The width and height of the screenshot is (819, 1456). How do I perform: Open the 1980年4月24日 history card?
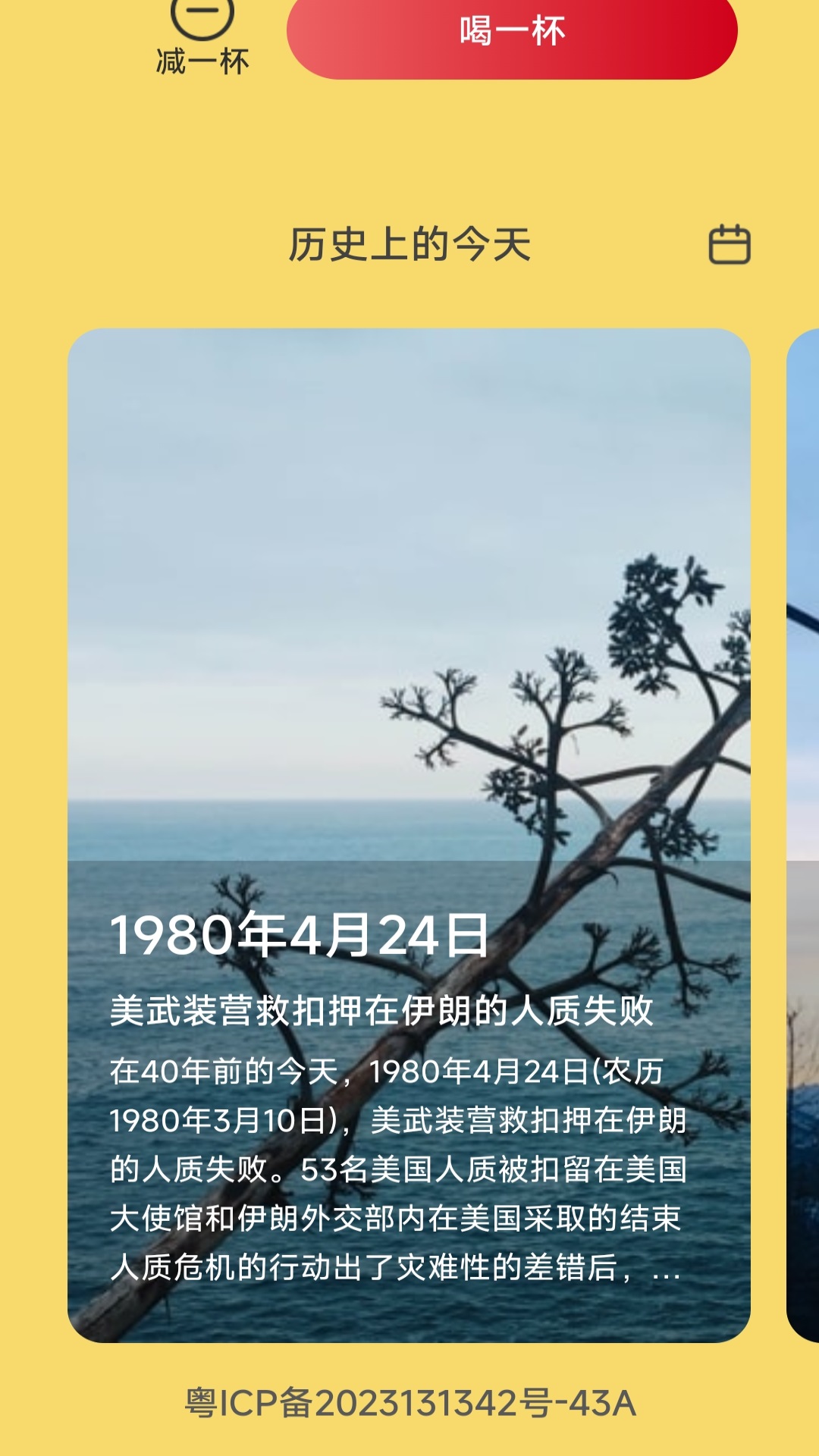(x=409, y=834)
